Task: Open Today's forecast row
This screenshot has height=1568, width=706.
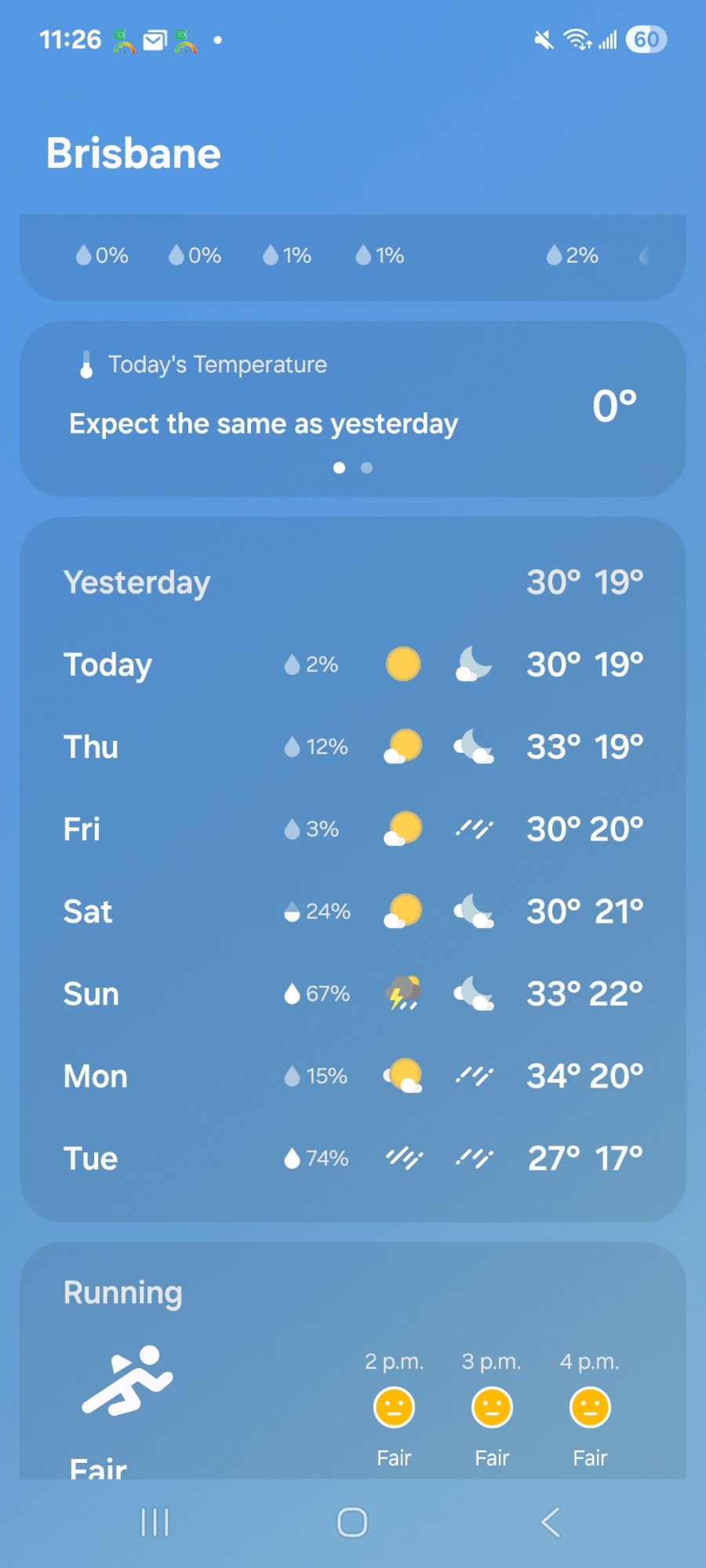Action: [353, 665]
